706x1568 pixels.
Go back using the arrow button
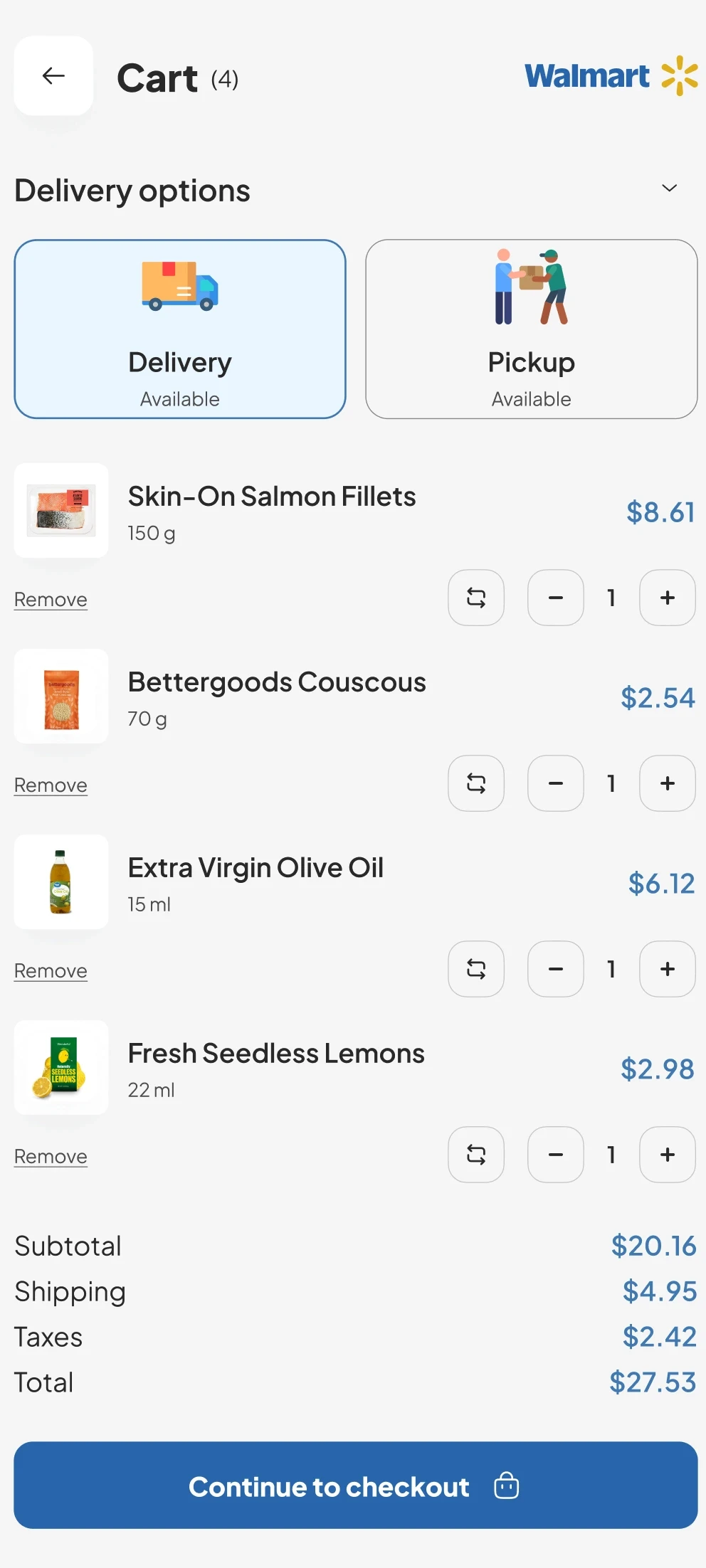coord(53,75)
